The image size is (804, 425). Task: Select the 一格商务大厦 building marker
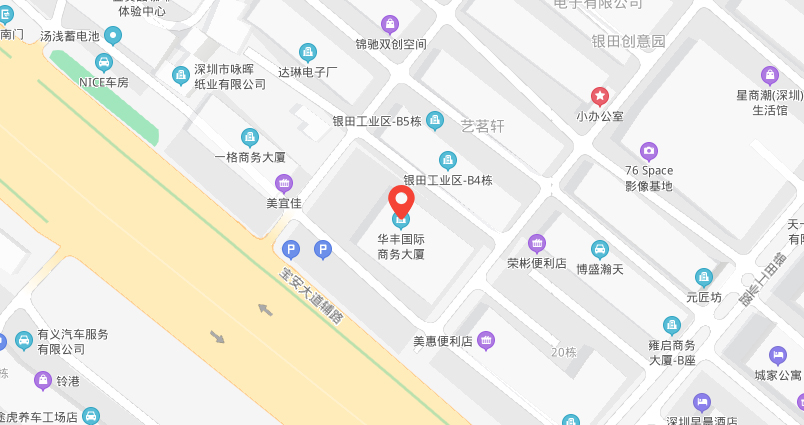pyautogui.click(x=250, y=137)
